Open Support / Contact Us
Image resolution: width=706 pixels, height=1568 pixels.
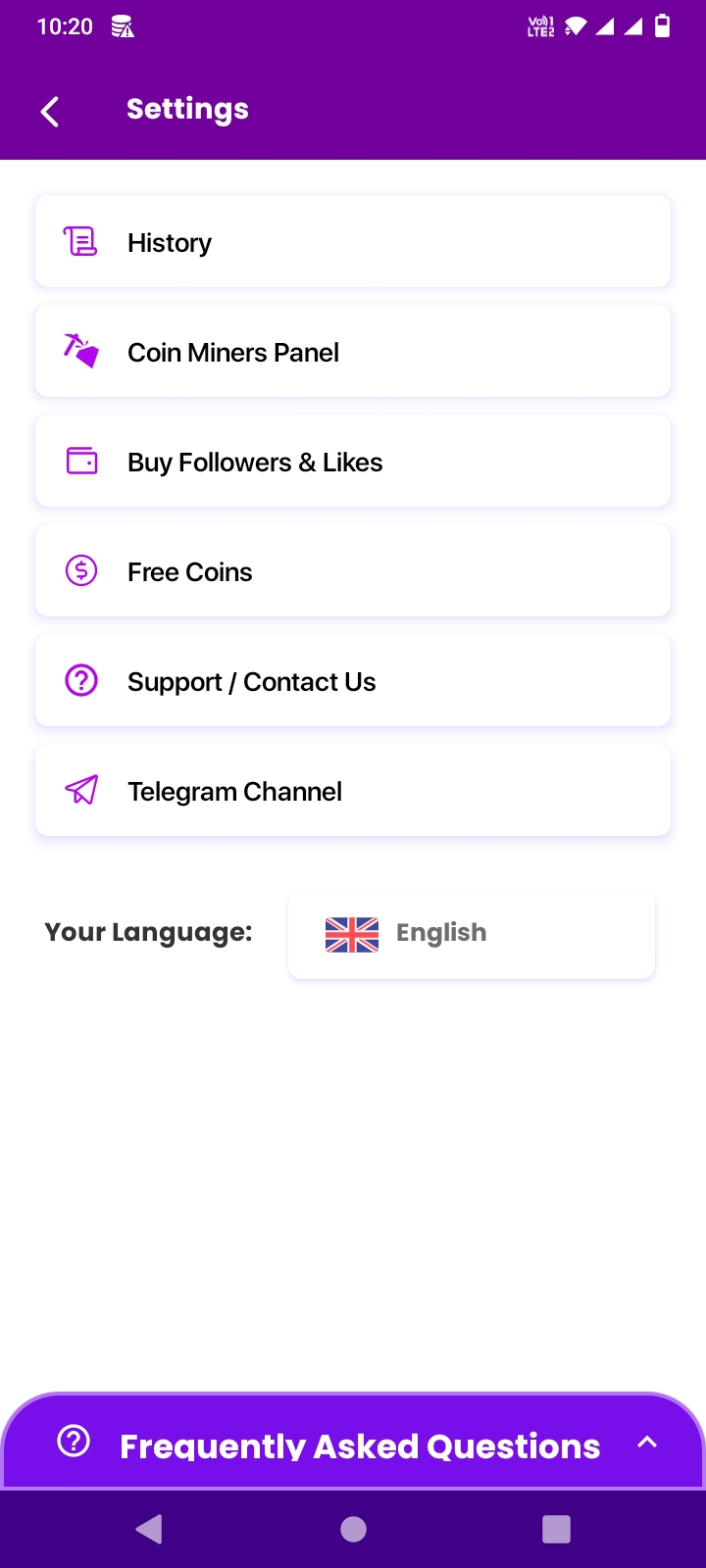tap(353, 679)
